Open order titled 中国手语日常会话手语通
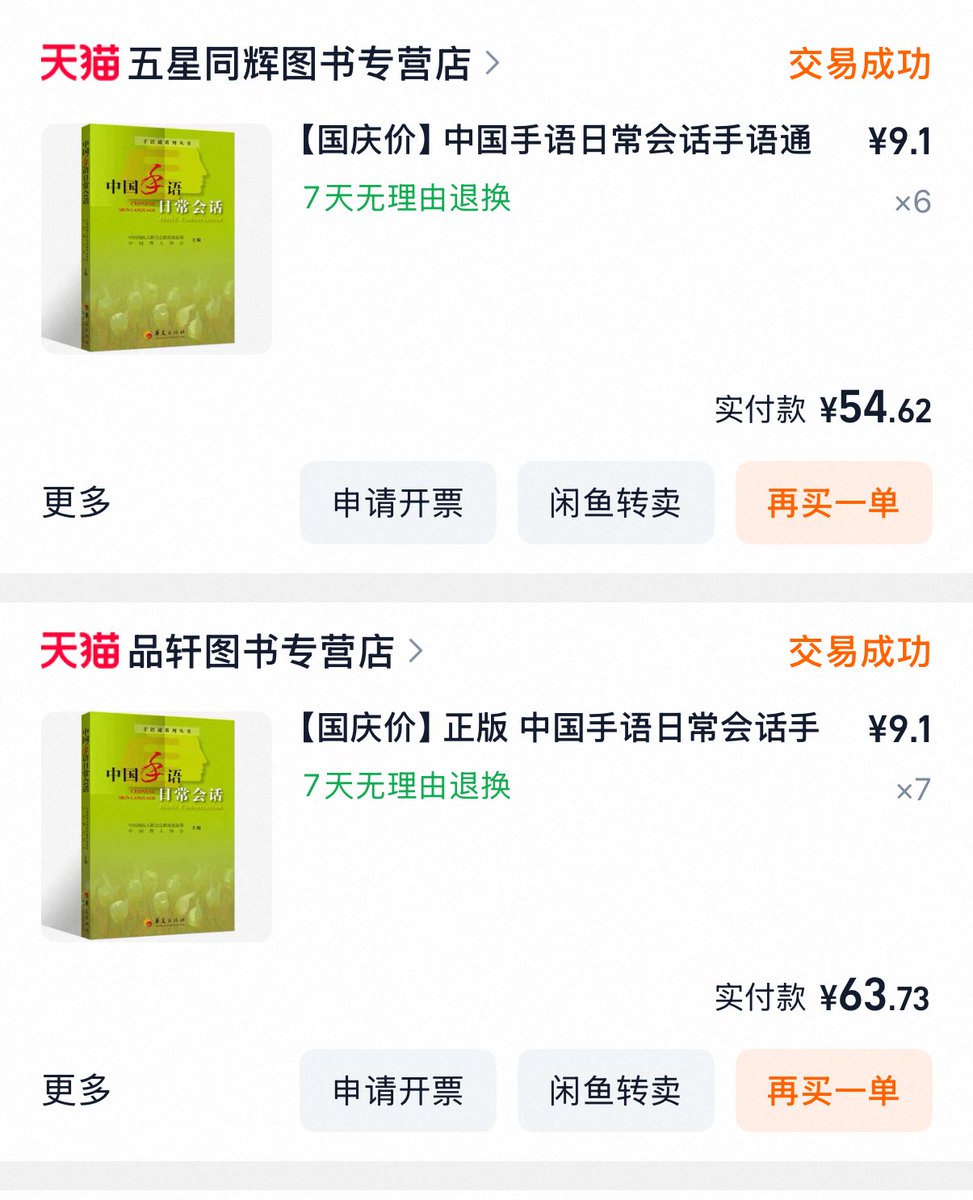973x1200 pixels. coord(555,141)
